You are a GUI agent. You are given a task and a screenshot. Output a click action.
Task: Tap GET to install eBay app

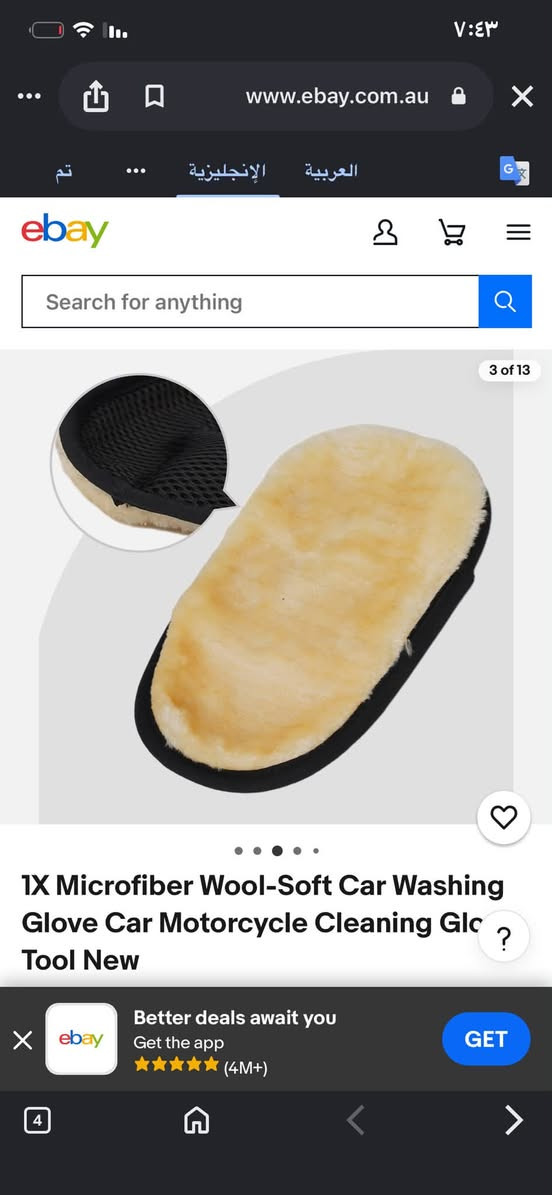(x=486, y=1039)
